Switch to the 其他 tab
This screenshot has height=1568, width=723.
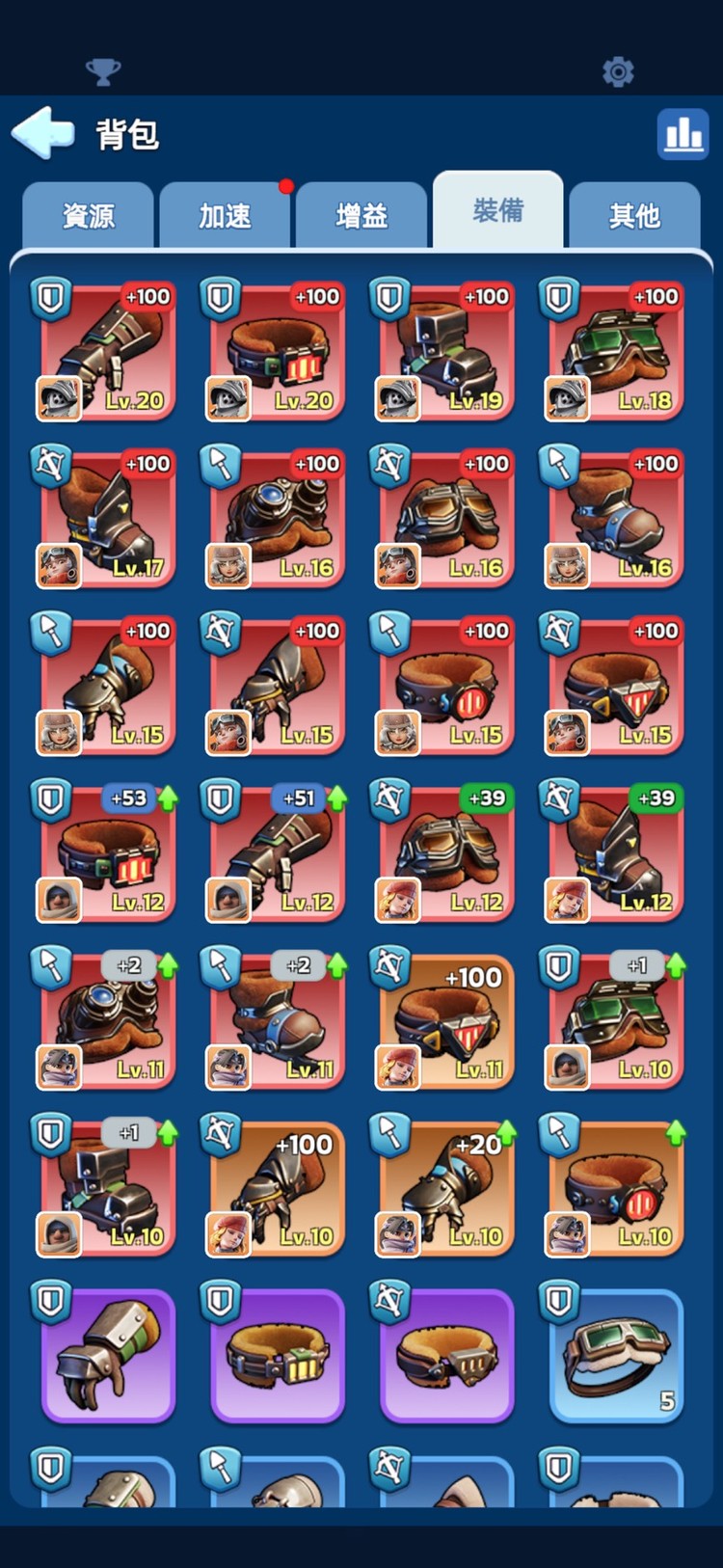[634, 216]
